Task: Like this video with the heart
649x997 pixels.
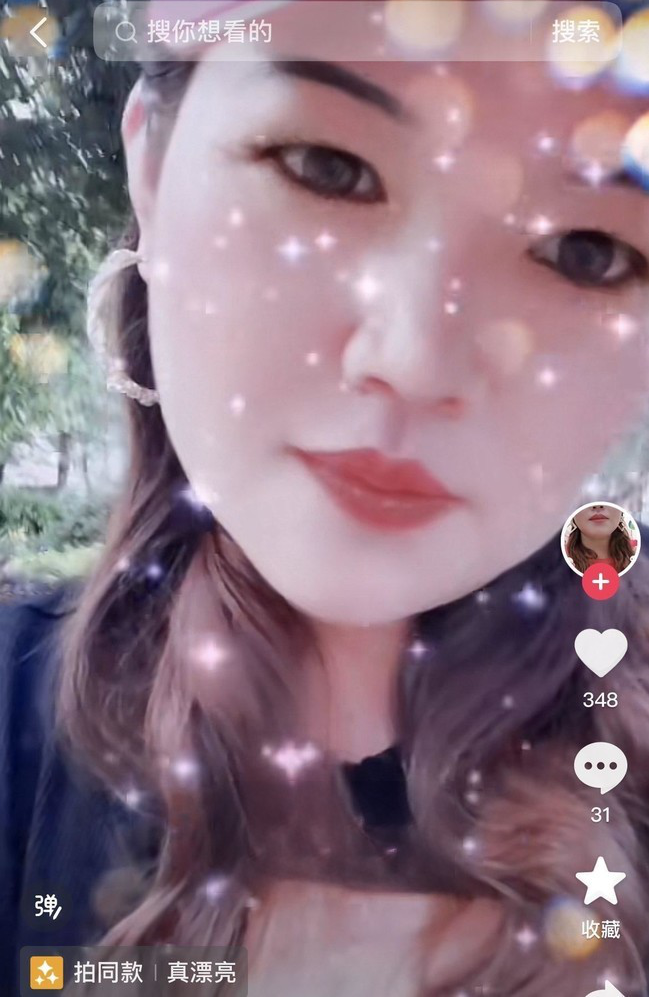Action: [600, 652]
